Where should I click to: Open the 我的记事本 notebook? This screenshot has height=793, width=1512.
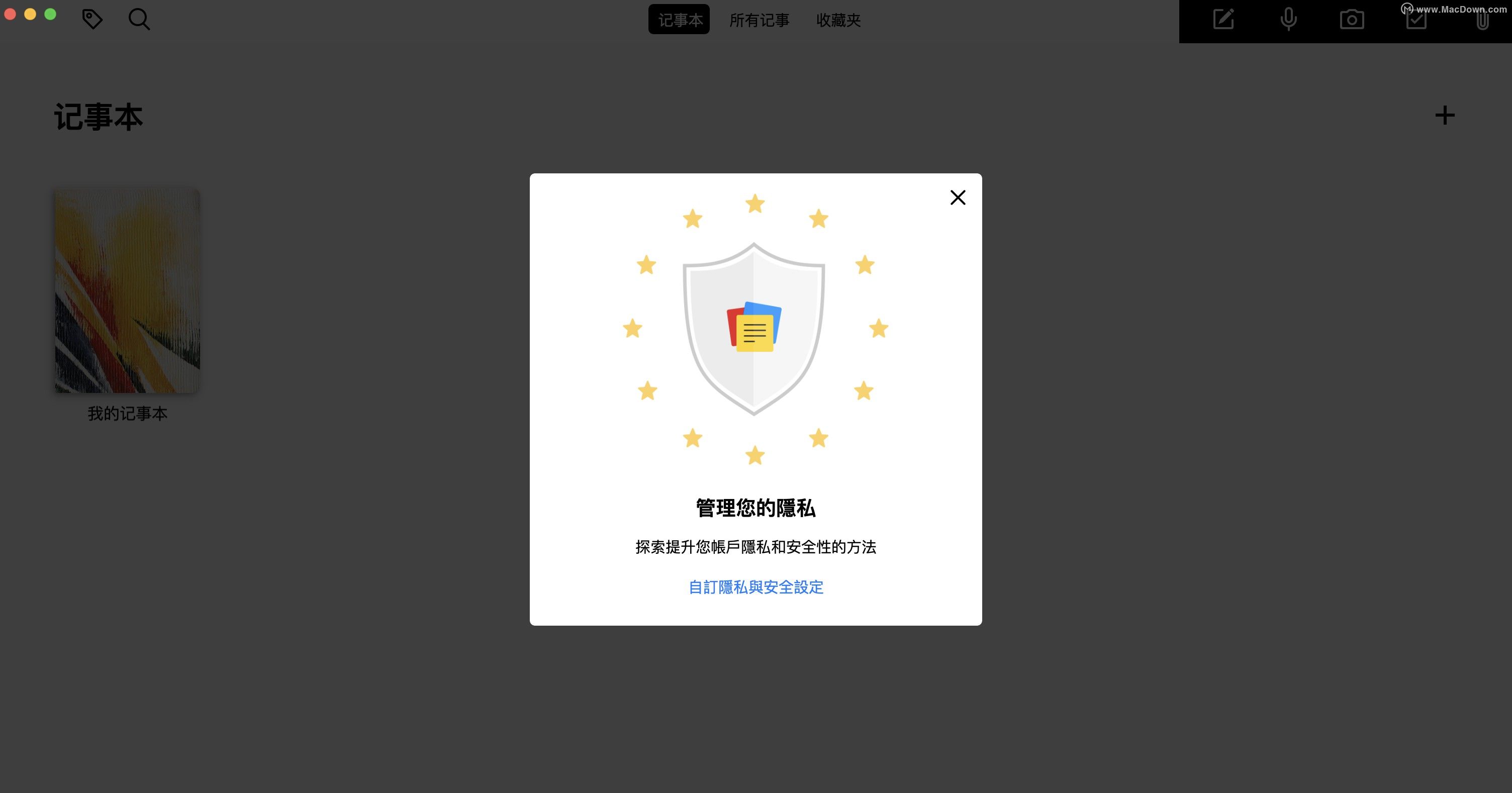tap(127, 290)
